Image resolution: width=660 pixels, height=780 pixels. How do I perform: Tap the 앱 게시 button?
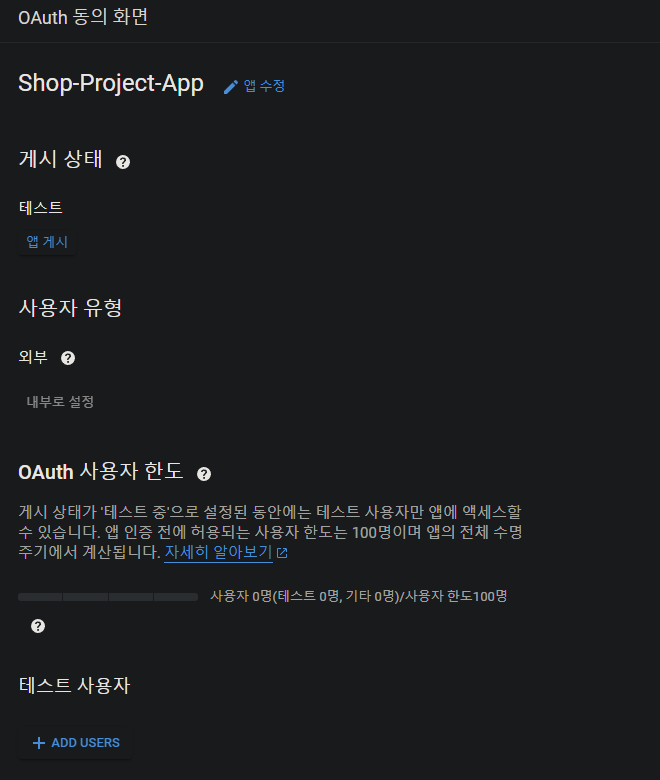tap(47, 242)
